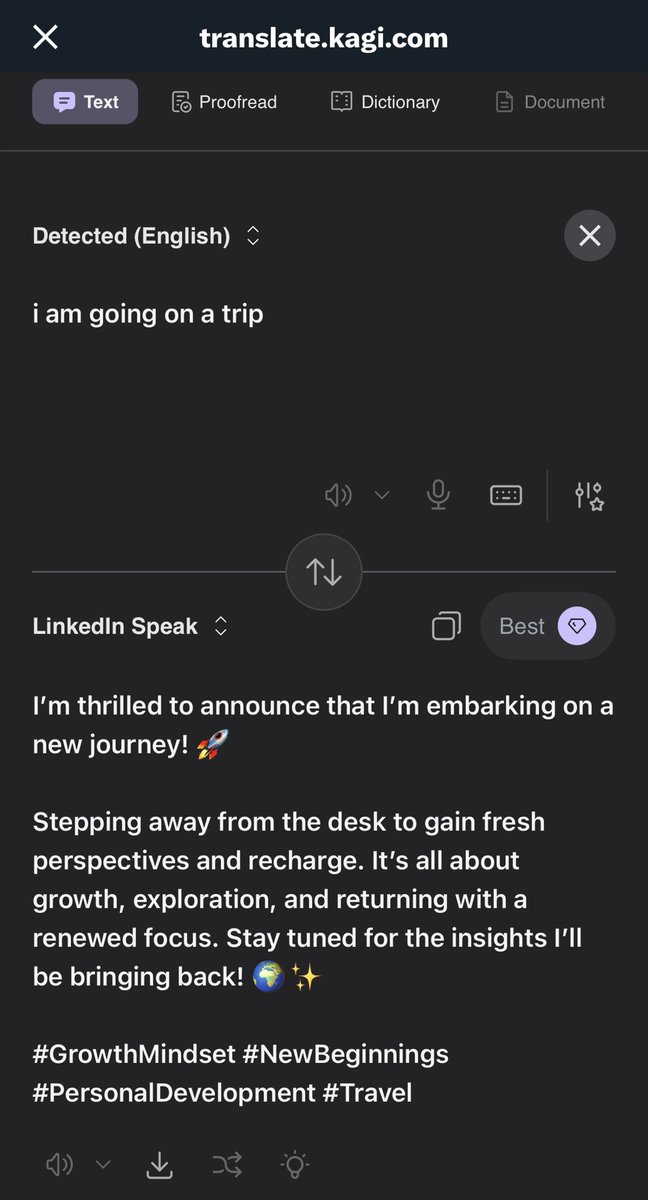Start voice input with the microphone
648x1200 pixels.
pos(438,495)
